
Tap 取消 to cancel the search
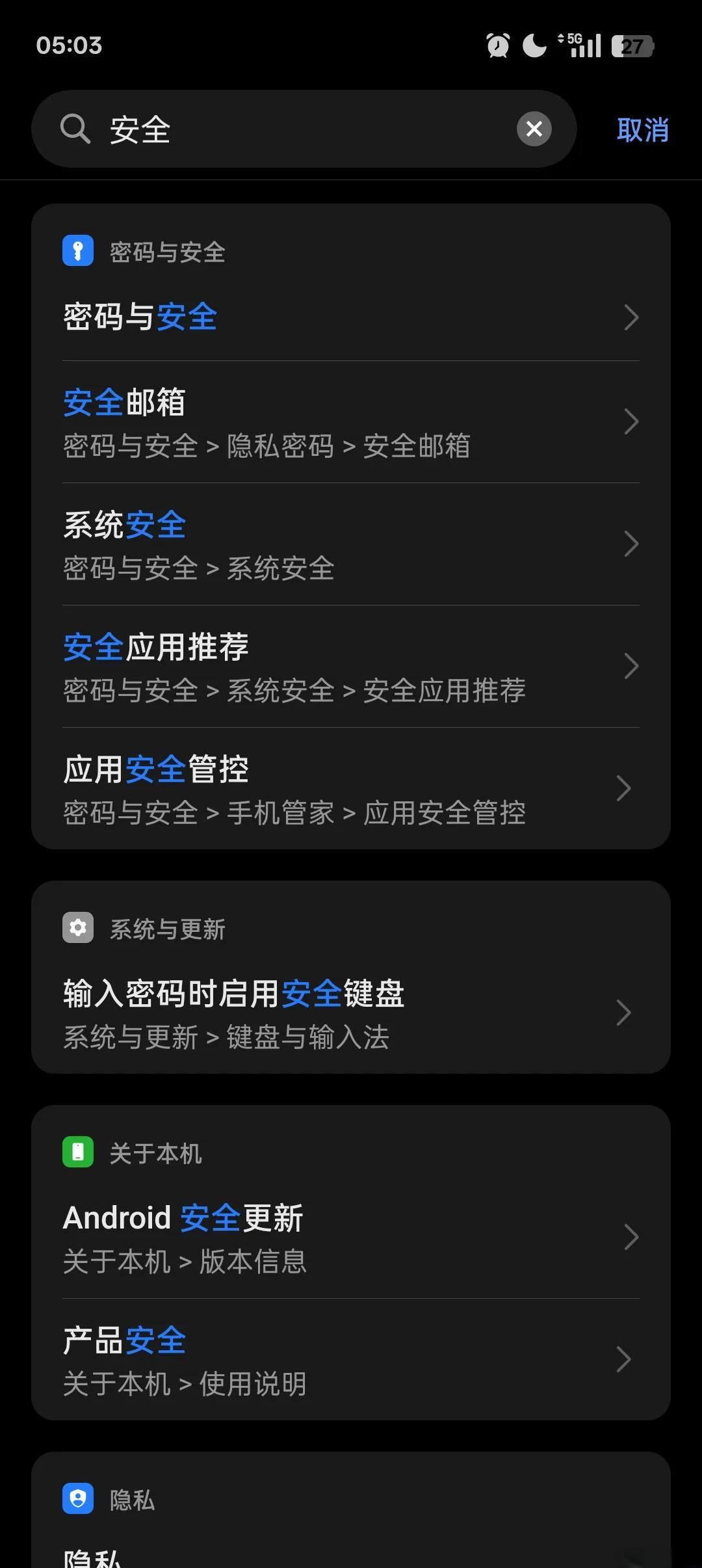click(642, 129)
